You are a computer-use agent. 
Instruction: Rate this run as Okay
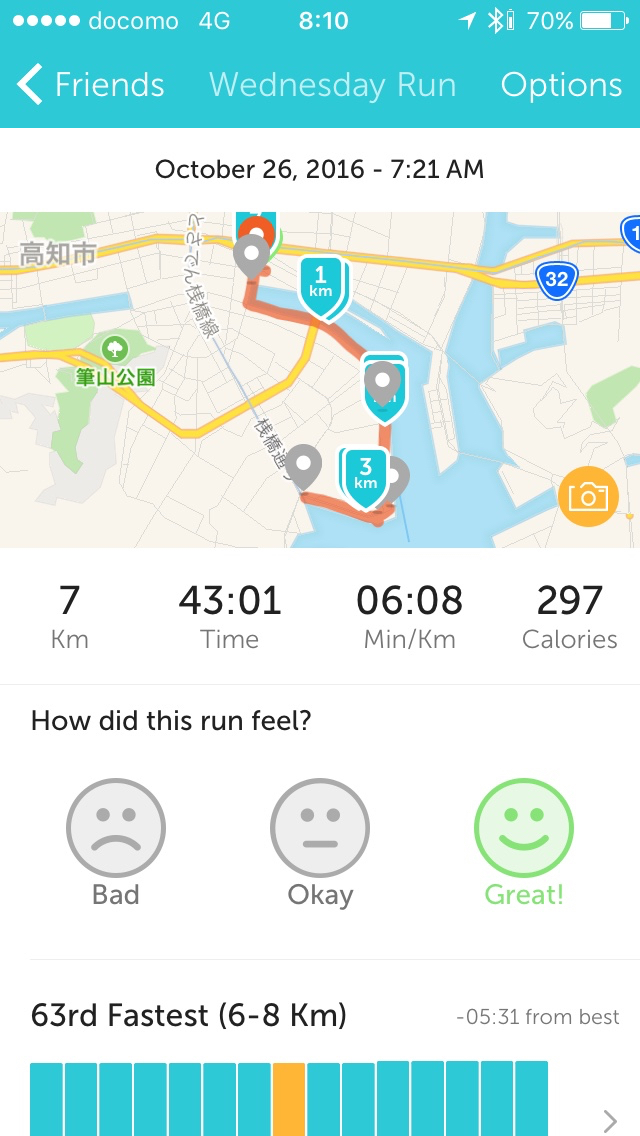[x=320, y=829]
